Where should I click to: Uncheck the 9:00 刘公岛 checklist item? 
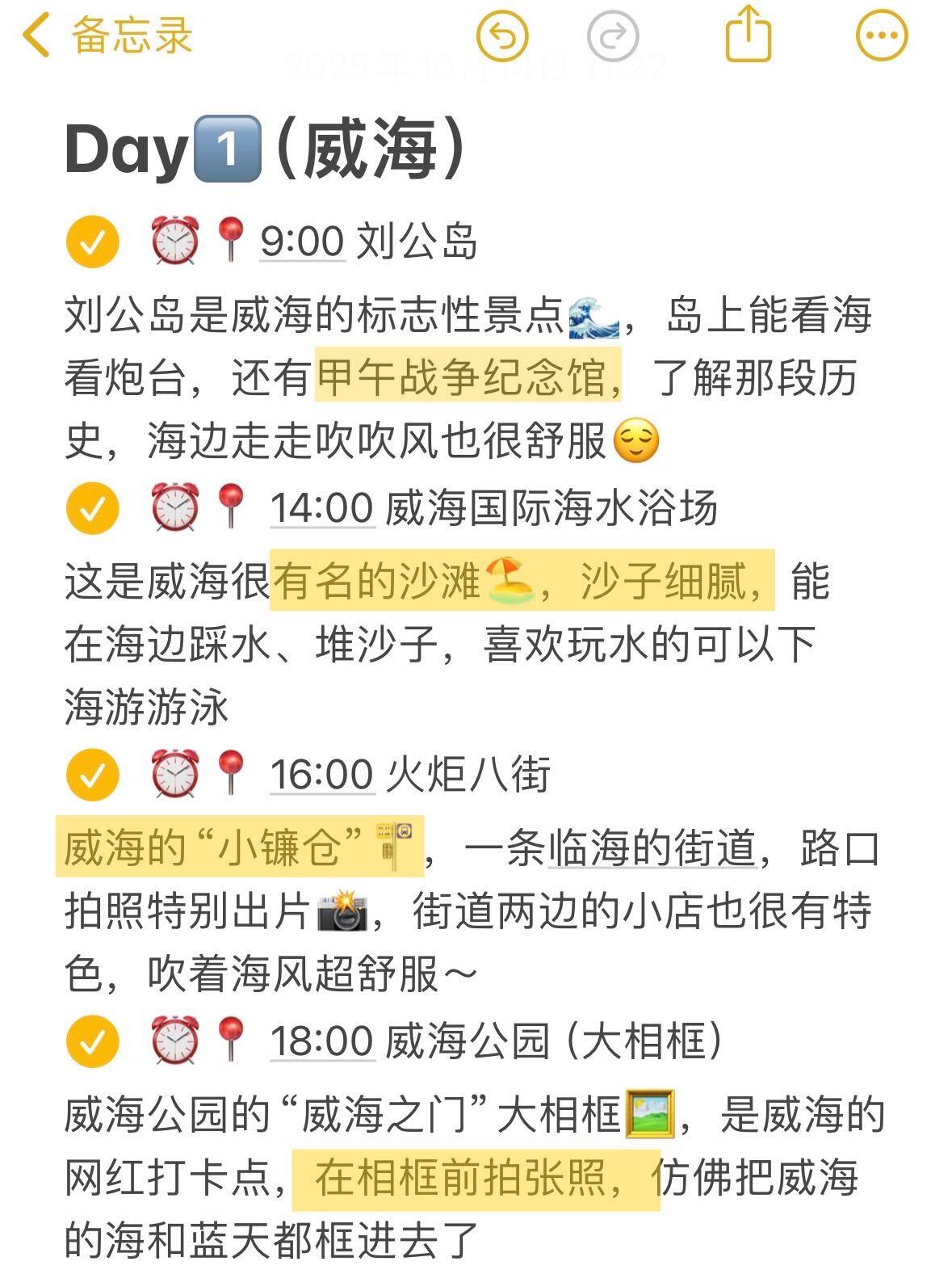pos(92,242)
